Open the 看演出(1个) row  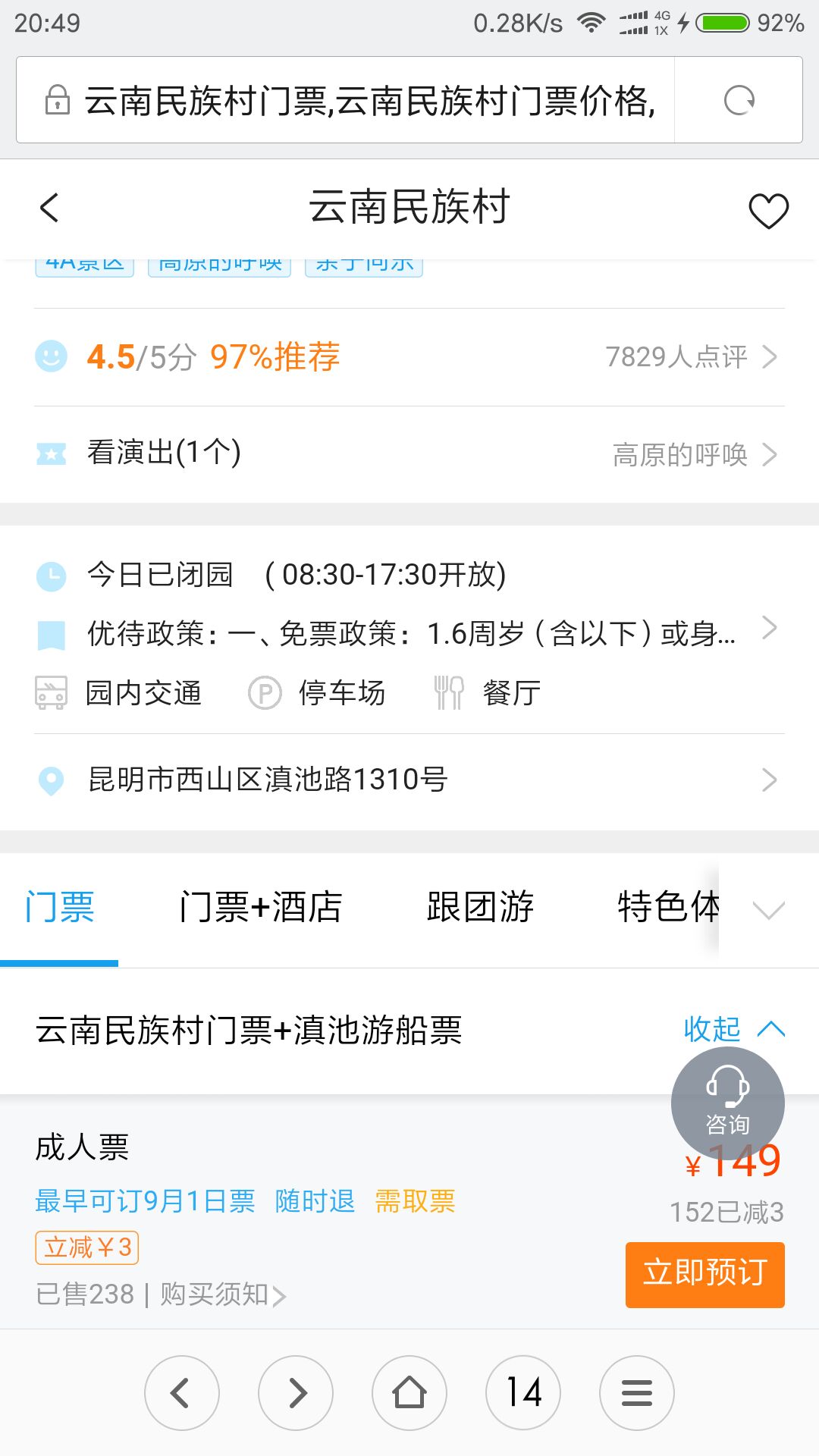[x=409, y=453]
